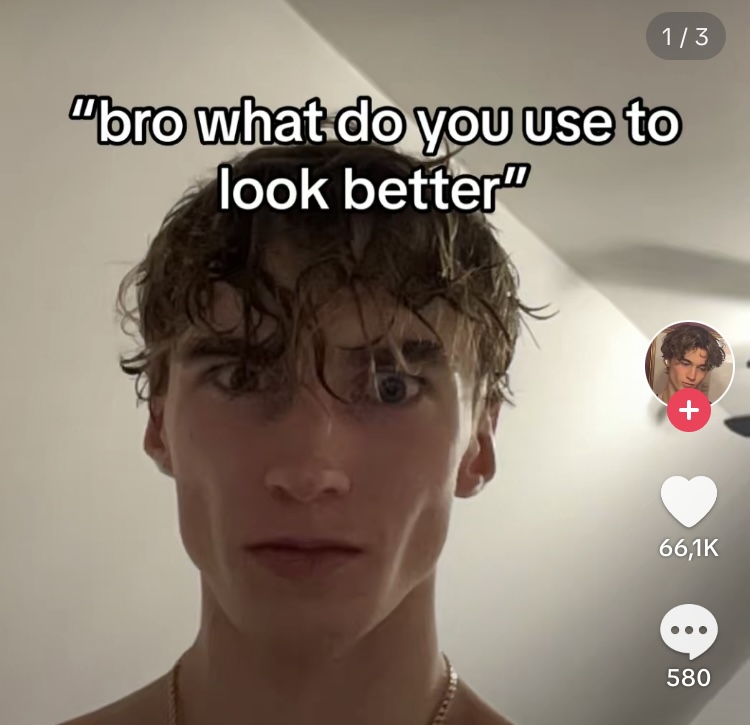Follow the creator with the plus button
The width and height of the screenshot is (750, 725).
click(689, 412)
